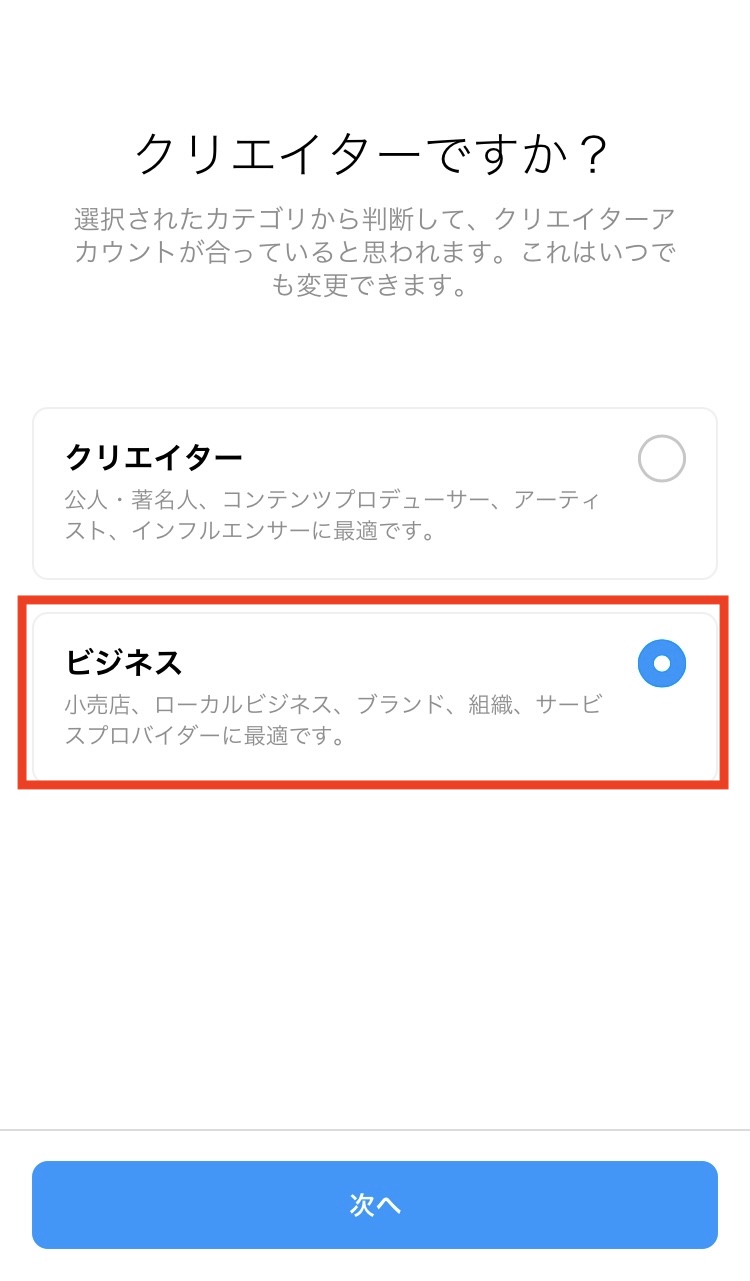This screenshot has height=1281, width=750.
Task: Select the クリエイター account option
Action: pos(375,493)
